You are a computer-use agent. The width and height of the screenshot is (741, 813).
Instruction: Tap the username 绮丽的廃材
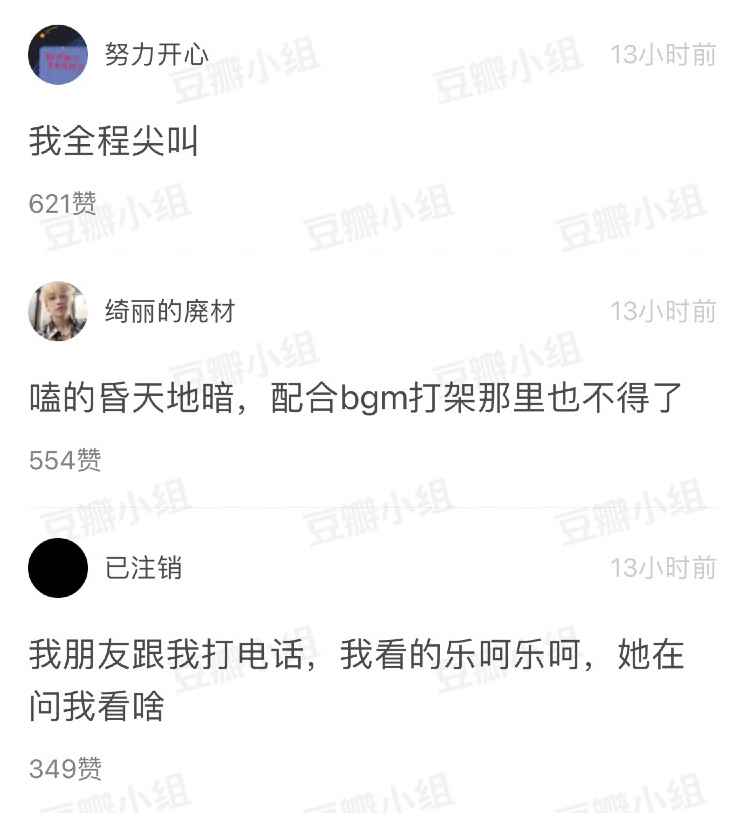tap(170, 311)
